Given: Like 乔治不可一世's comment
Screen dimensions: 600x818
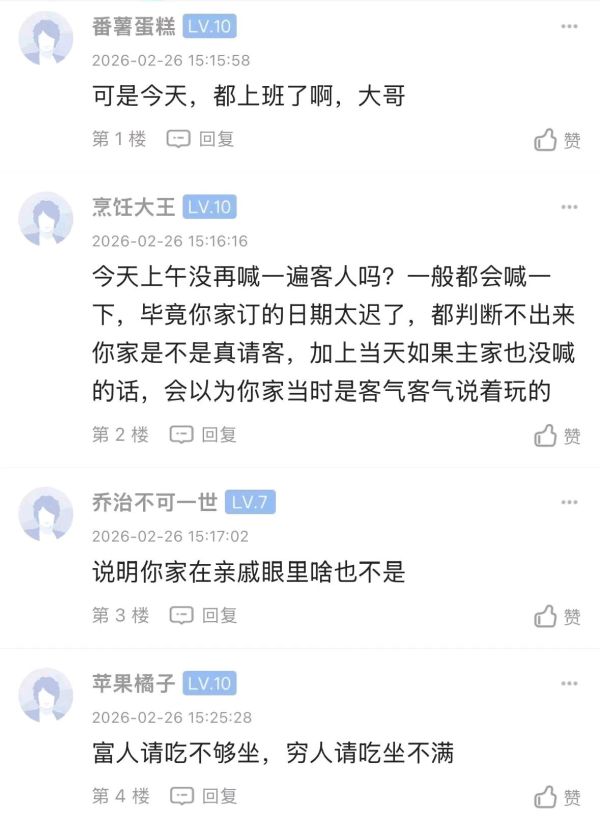Looking at the screenshot, I should coord(557,616).
